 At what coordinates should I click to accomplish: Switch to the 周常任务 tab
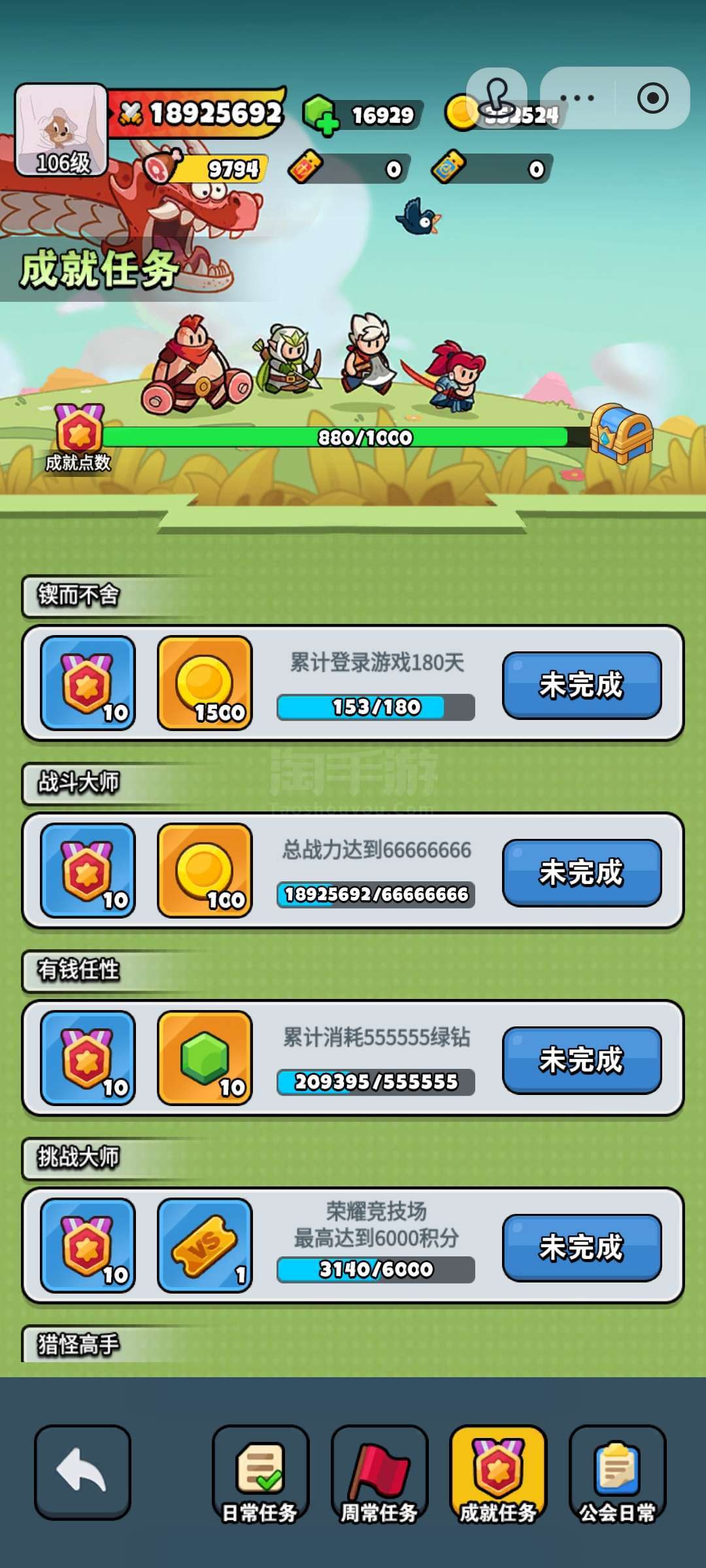pyautogui.click(x=379, y=1475)
